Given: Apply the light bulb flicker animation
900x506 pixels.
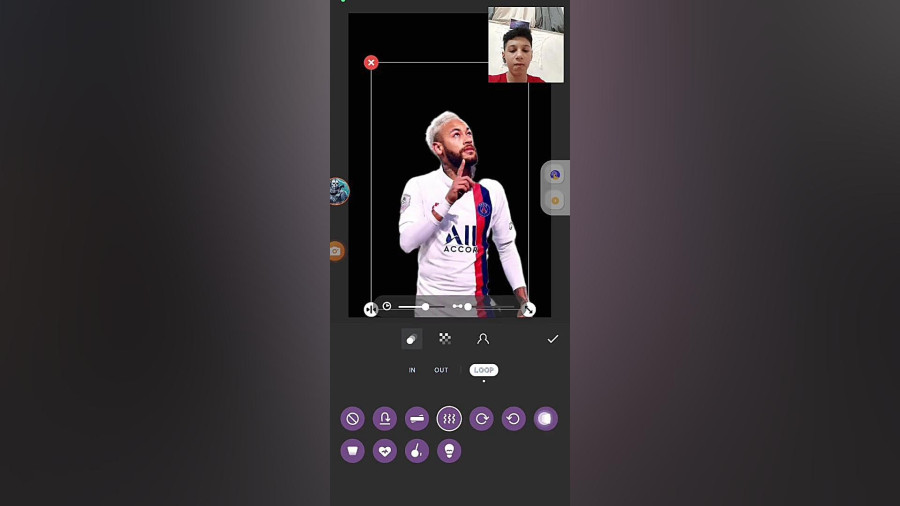Looking at the screenshot, I should pos(449,451).
